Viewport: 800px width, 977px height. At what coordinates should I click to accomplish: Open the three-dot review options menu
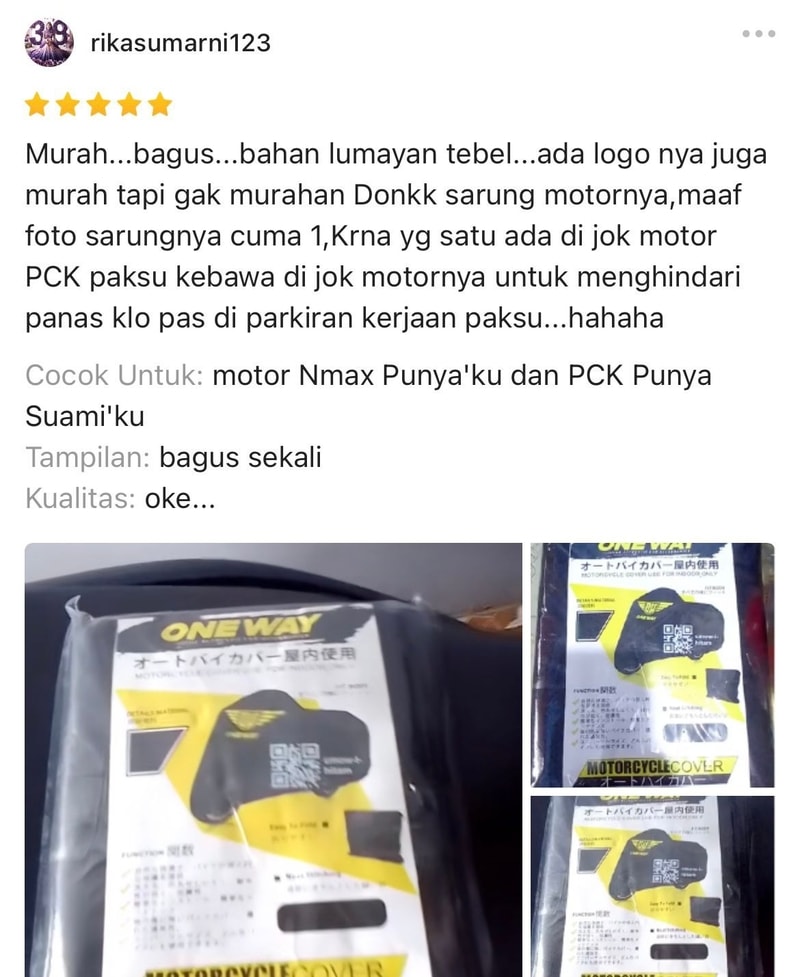(x=758, y=34)
